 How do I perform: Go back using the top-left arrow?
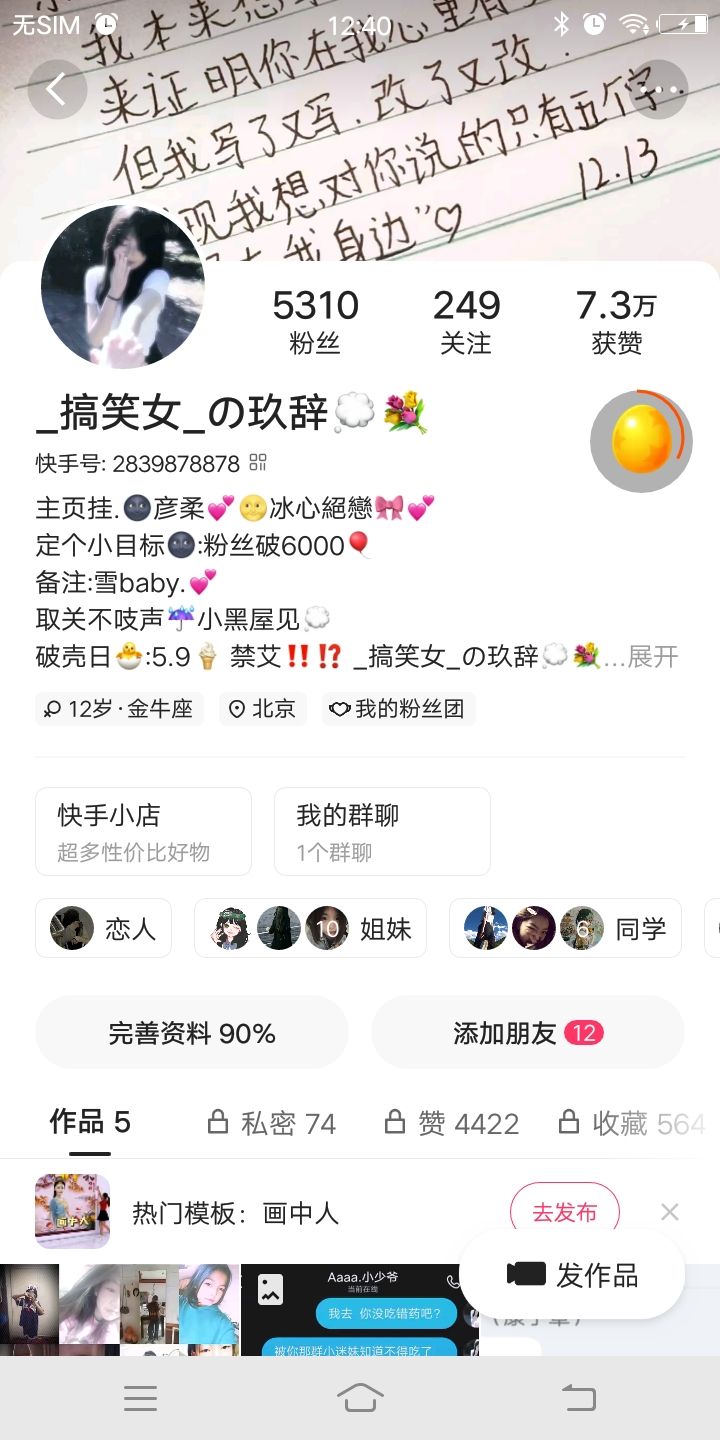[57, 89]
